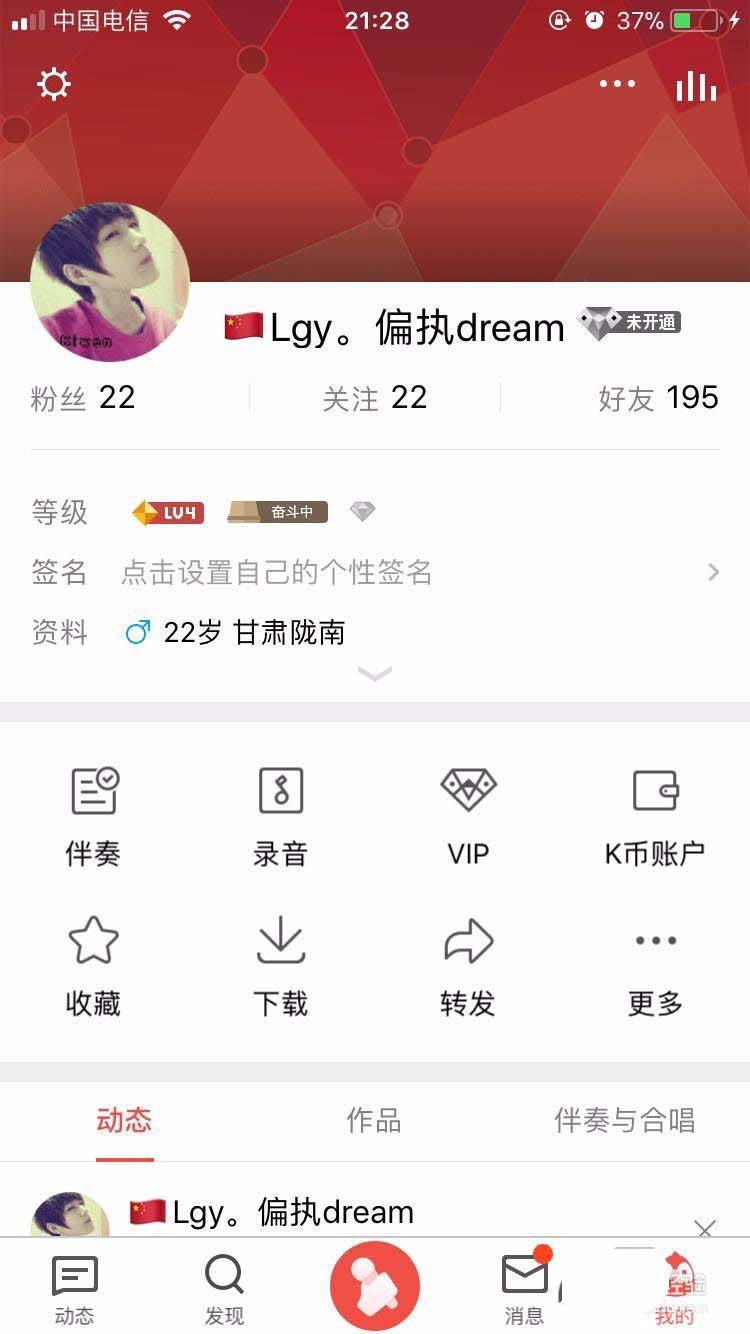This screenshot has width=750, height=1334.
Task: Expand the profile details chevron
Action: [x=375, y=675]
